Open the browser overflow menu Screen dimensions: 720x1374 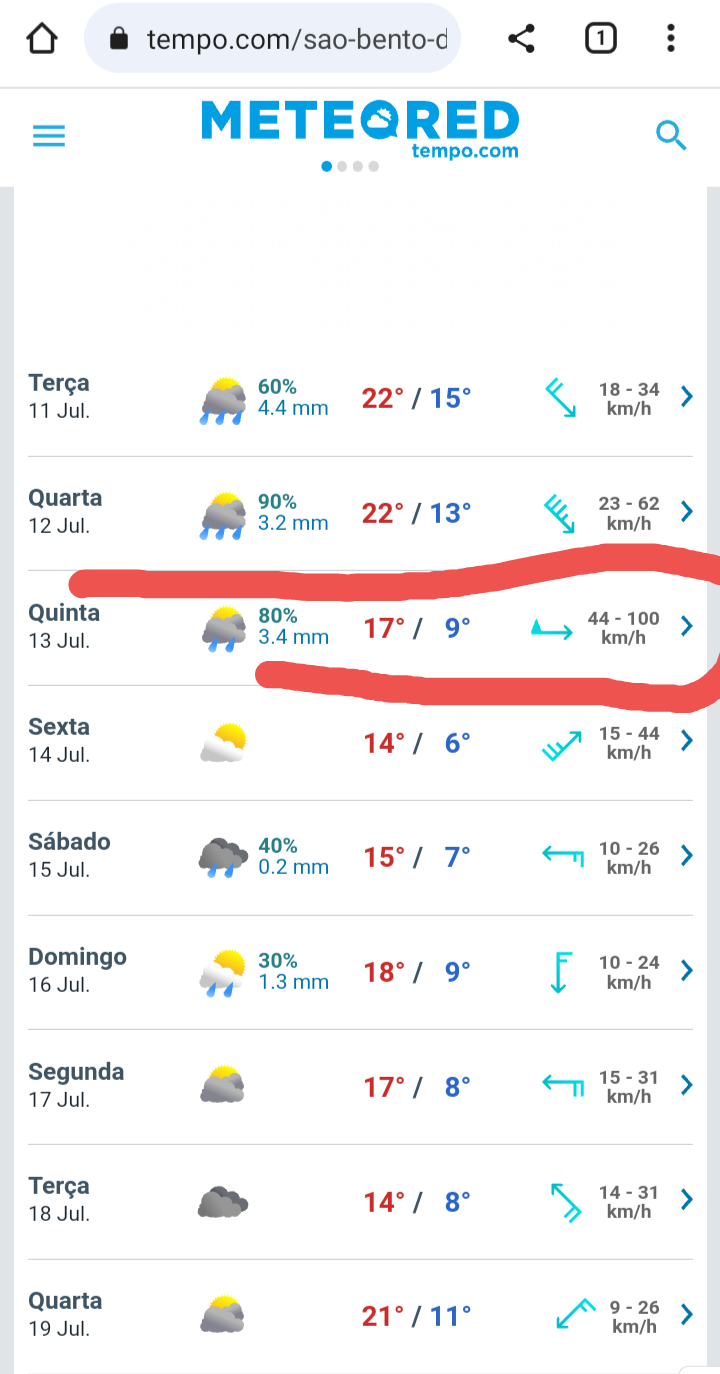point(671,39)
